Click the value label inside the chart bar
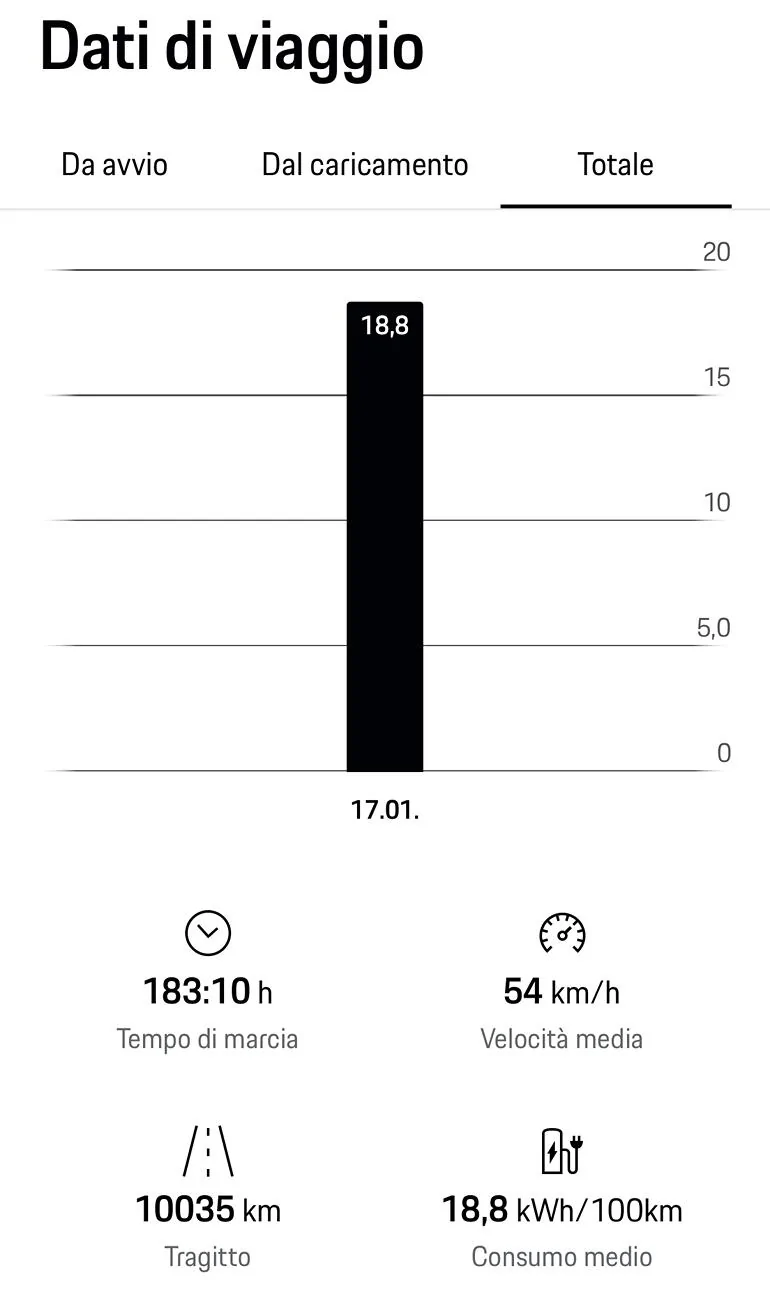Screen dimensions: 770x1300 [386, 325]
